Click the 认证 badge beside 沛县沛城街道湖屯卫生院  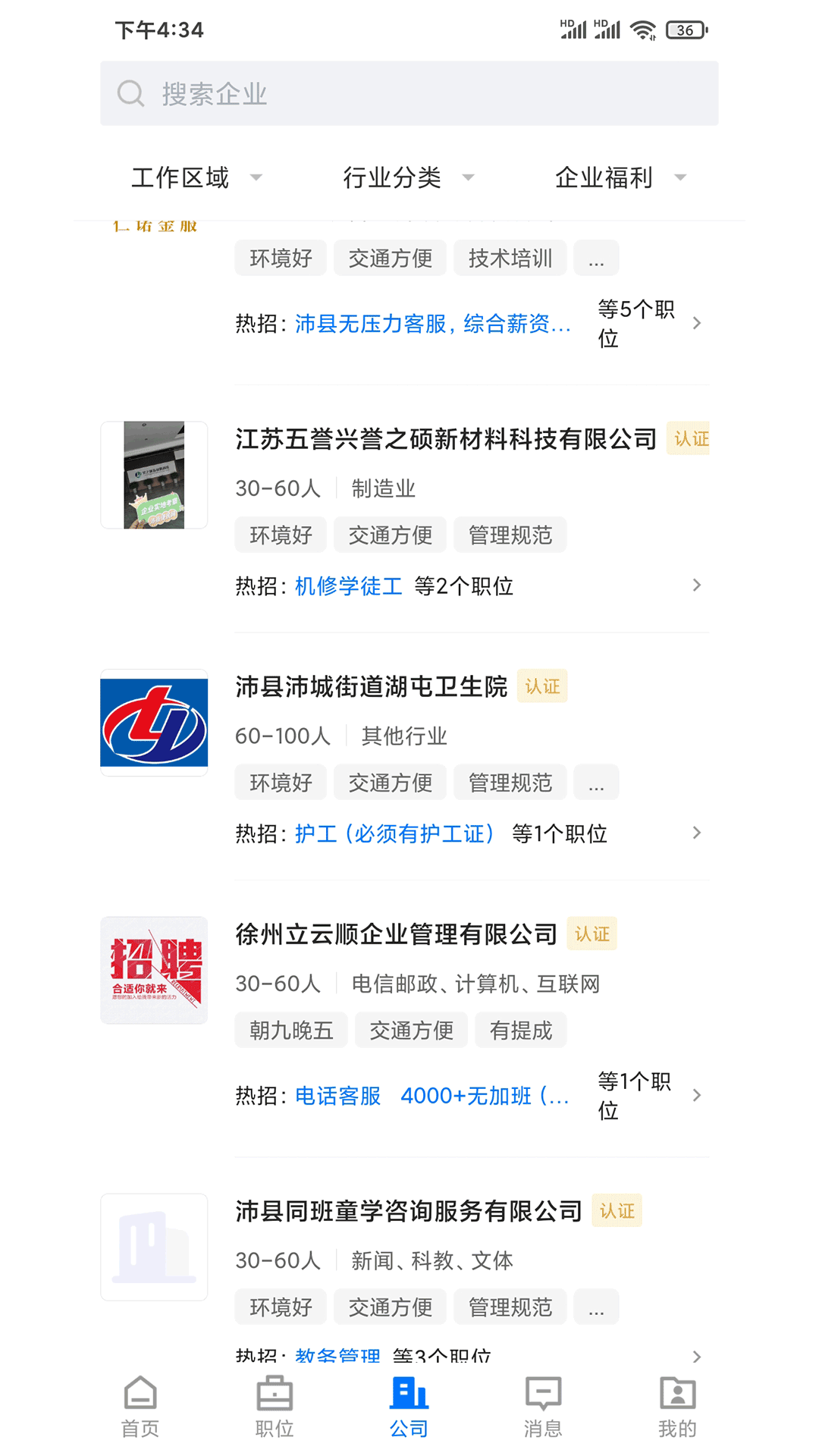click(x=541, y=686)
